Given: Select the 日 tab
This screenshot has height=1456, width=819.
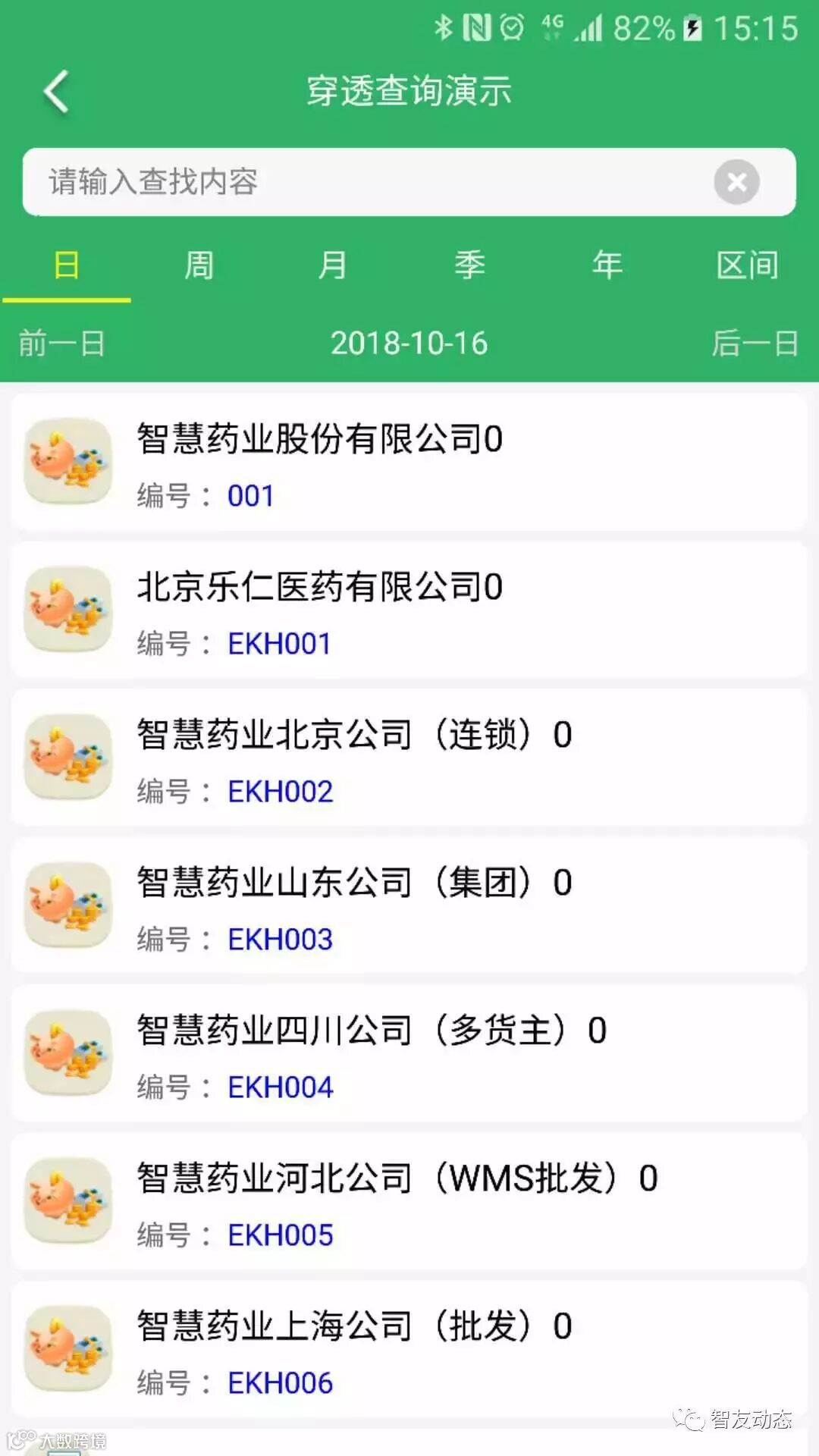Looking at the screenshot, I should 67,265.
